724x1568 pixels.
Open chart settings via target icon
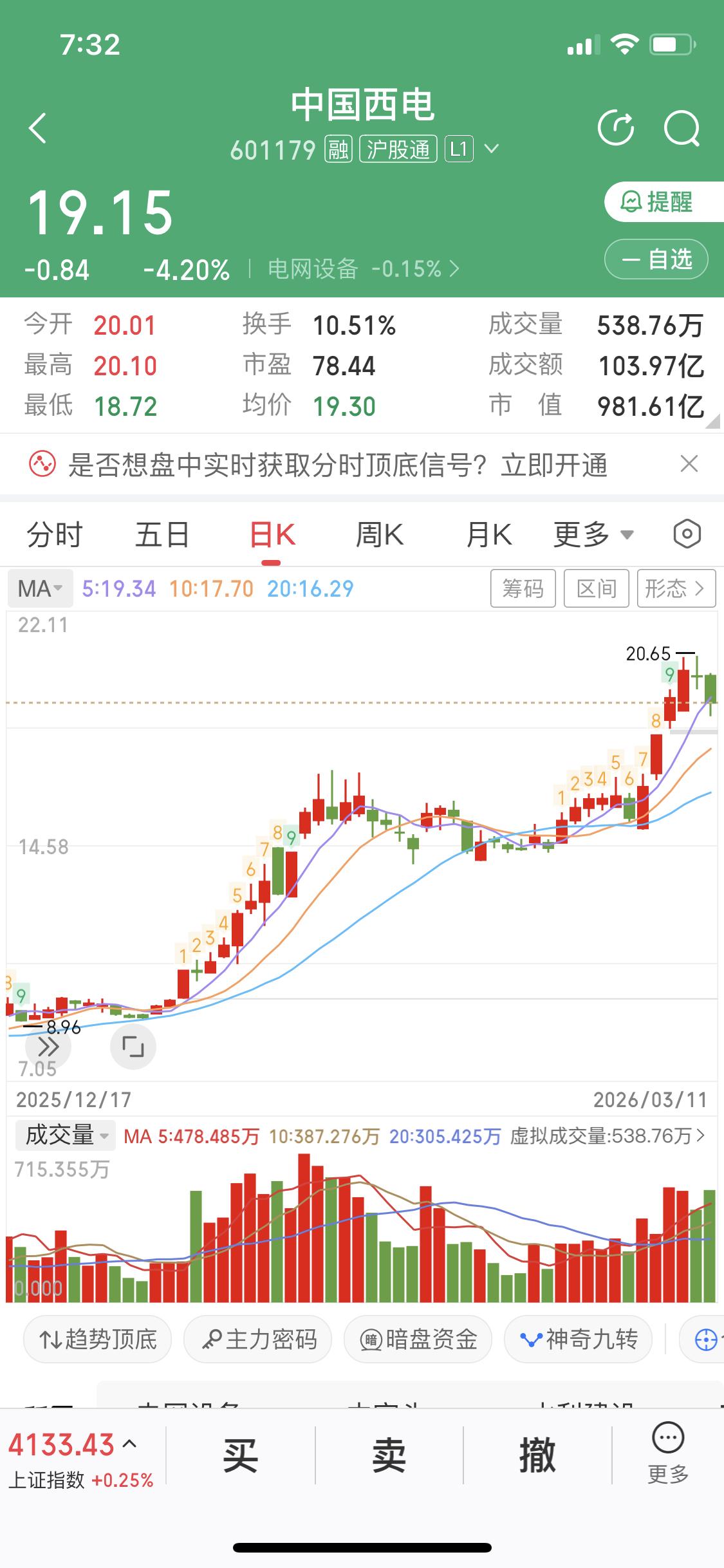[687, 534]
